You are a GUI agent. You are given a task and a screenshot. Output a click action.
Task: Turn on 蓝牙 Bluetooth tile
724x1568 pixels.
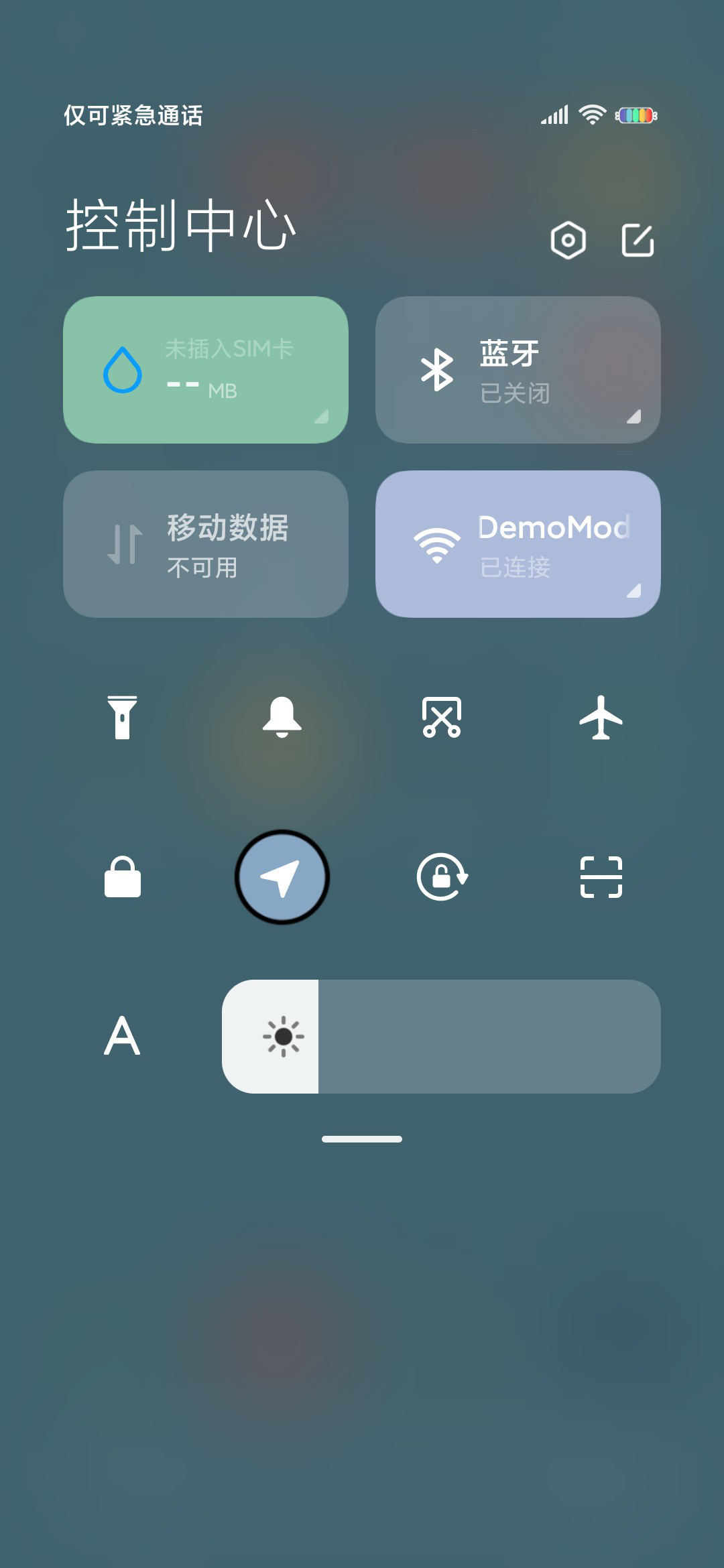click(x=518, y=370)
